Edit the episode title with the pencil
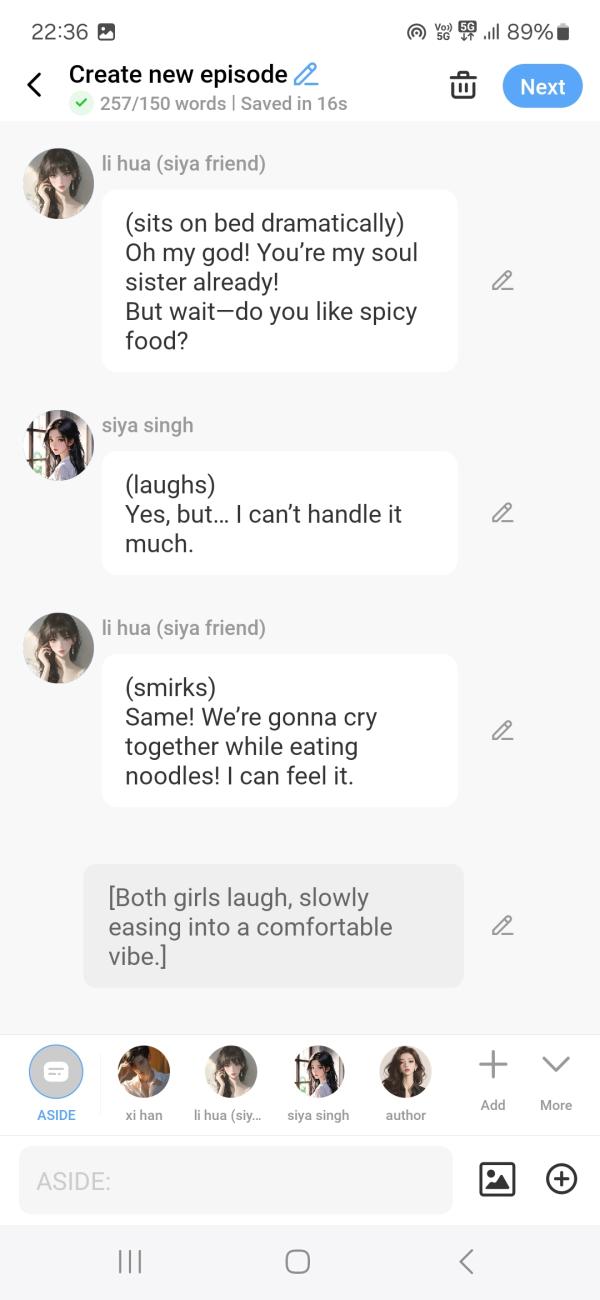This screenshot has width=600, height=1300. pyautogui.click(x=306, y=74)
